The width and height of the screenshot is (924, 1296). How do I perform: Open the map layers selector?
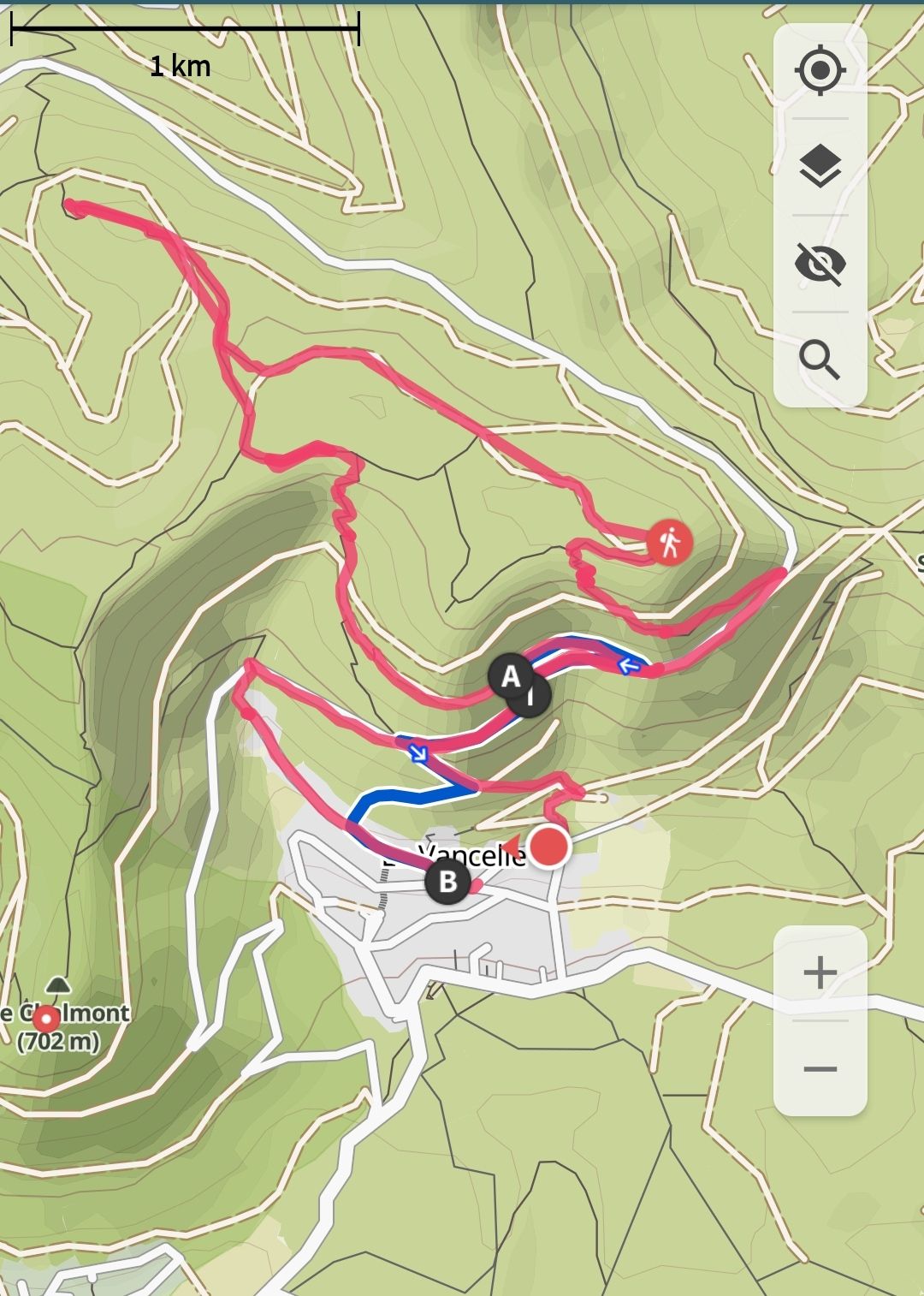[820, 166]
